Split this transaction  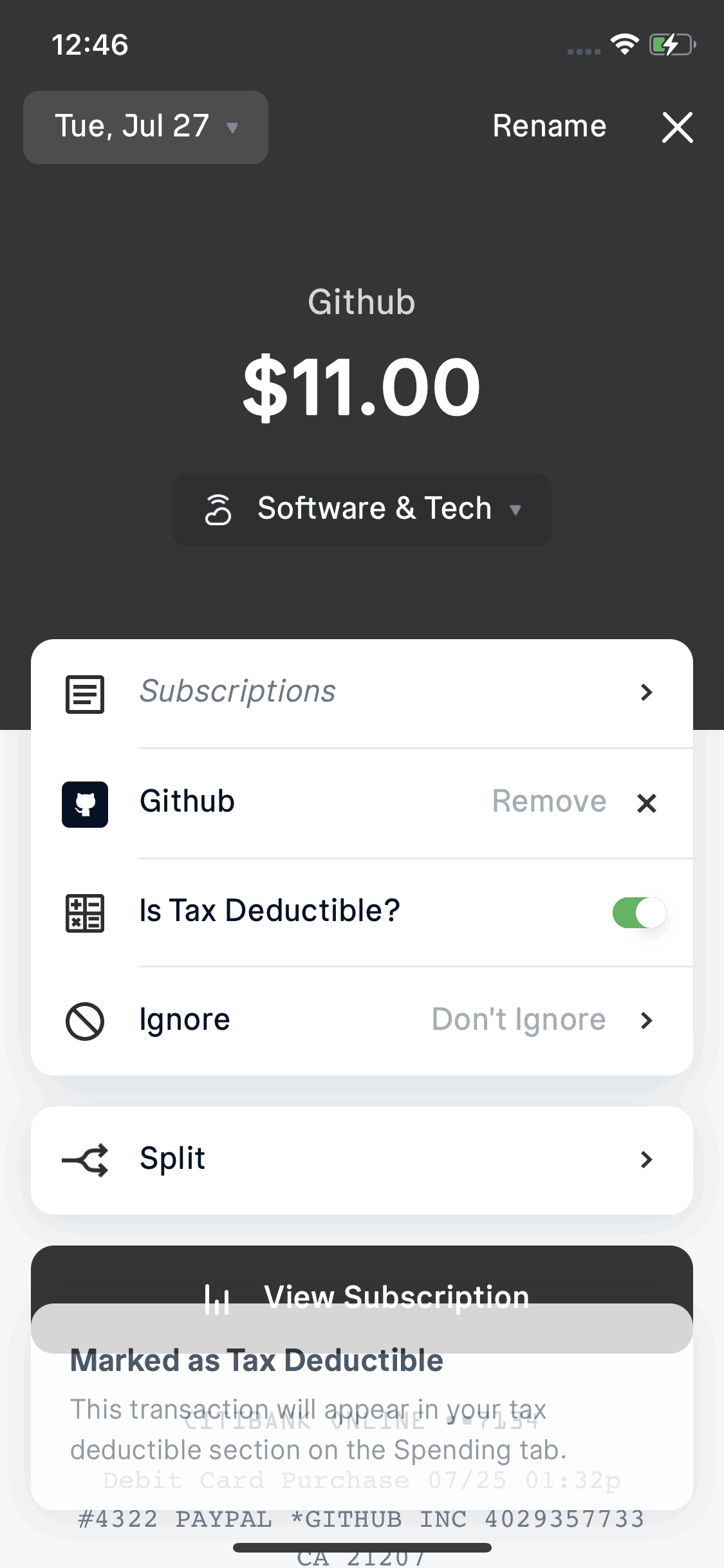[x=362, y=1160]
